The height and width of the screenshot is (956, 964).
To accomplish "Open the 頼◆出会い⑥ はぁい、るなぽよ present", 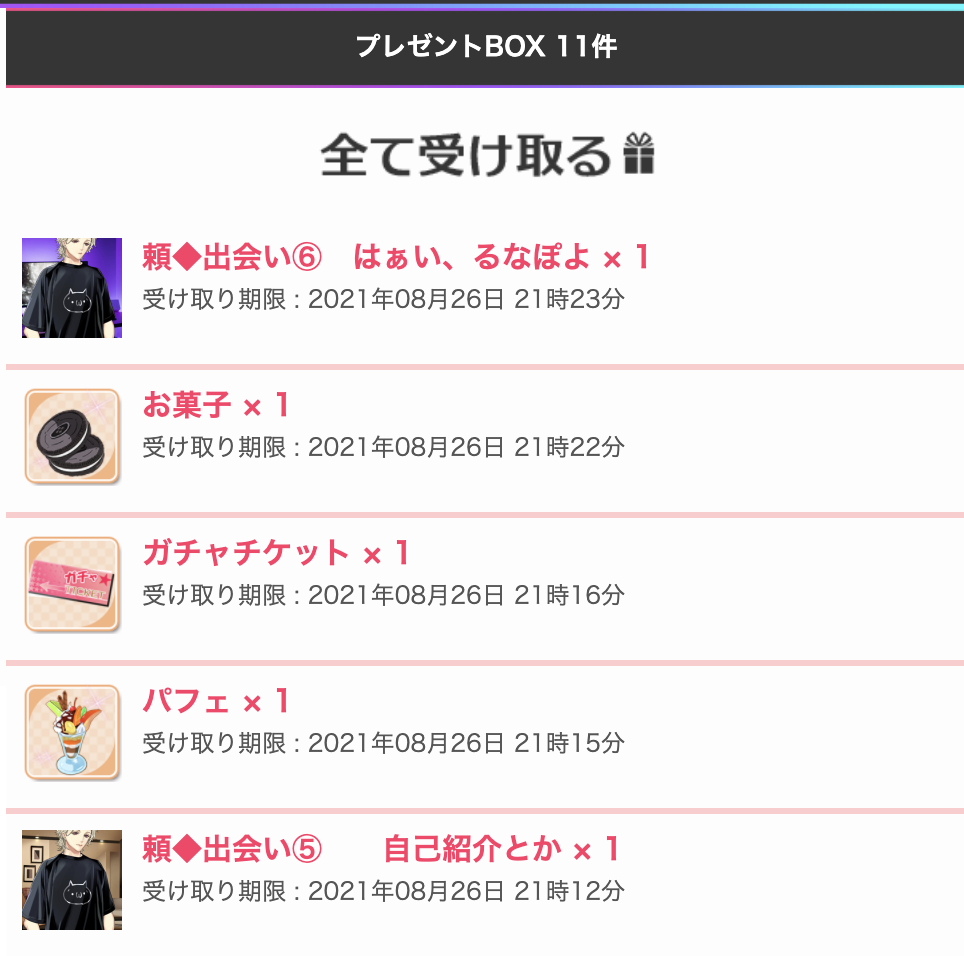I will coord(396,258).
